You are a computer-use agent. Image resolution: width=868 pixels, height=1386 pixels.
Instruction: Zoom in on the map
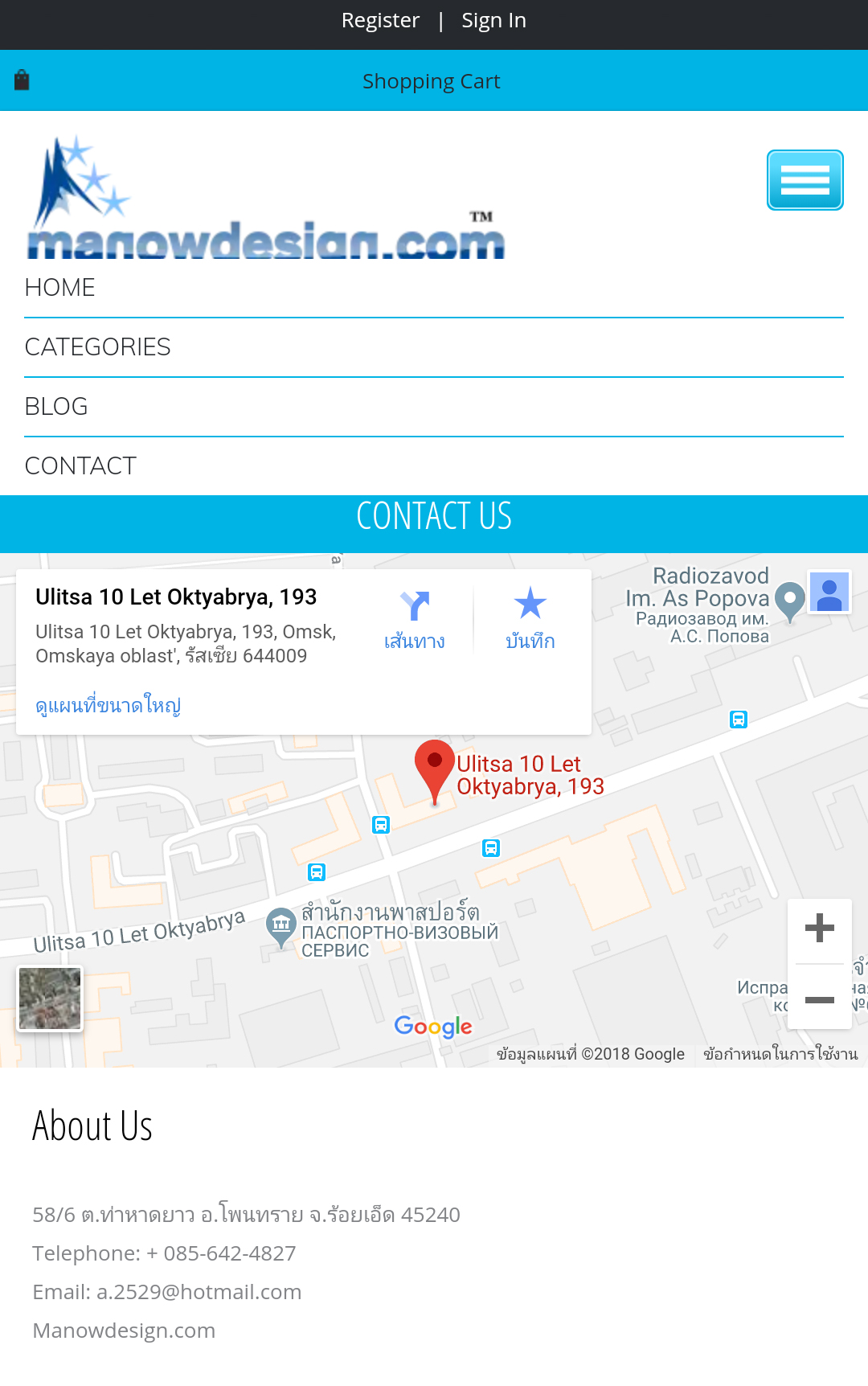819,929
